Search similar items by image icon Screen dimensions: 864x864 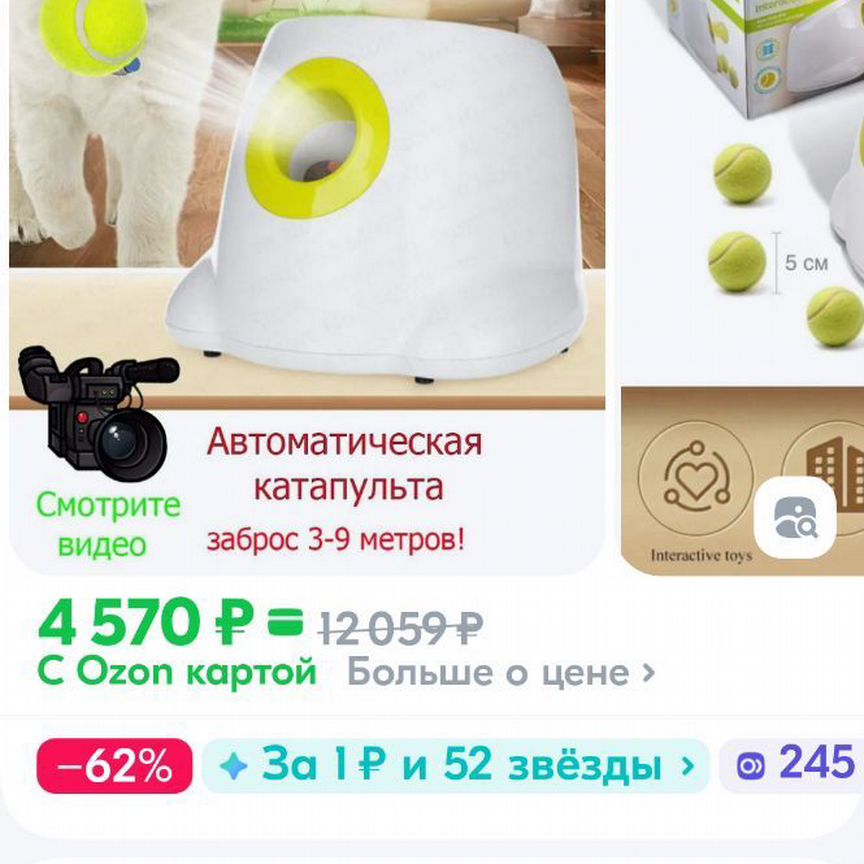point(795,518)
